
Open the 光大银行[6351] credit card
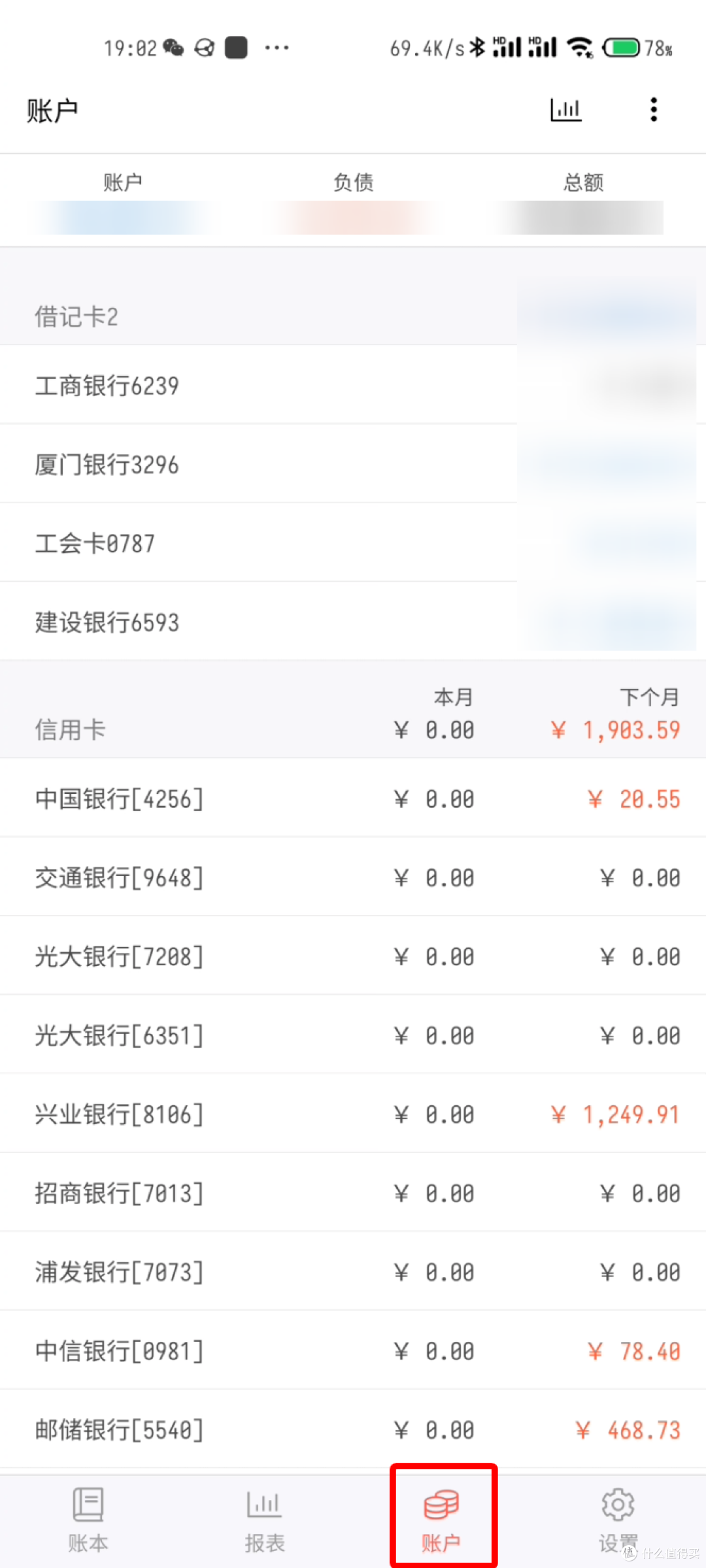click(x=120, y=1035)
